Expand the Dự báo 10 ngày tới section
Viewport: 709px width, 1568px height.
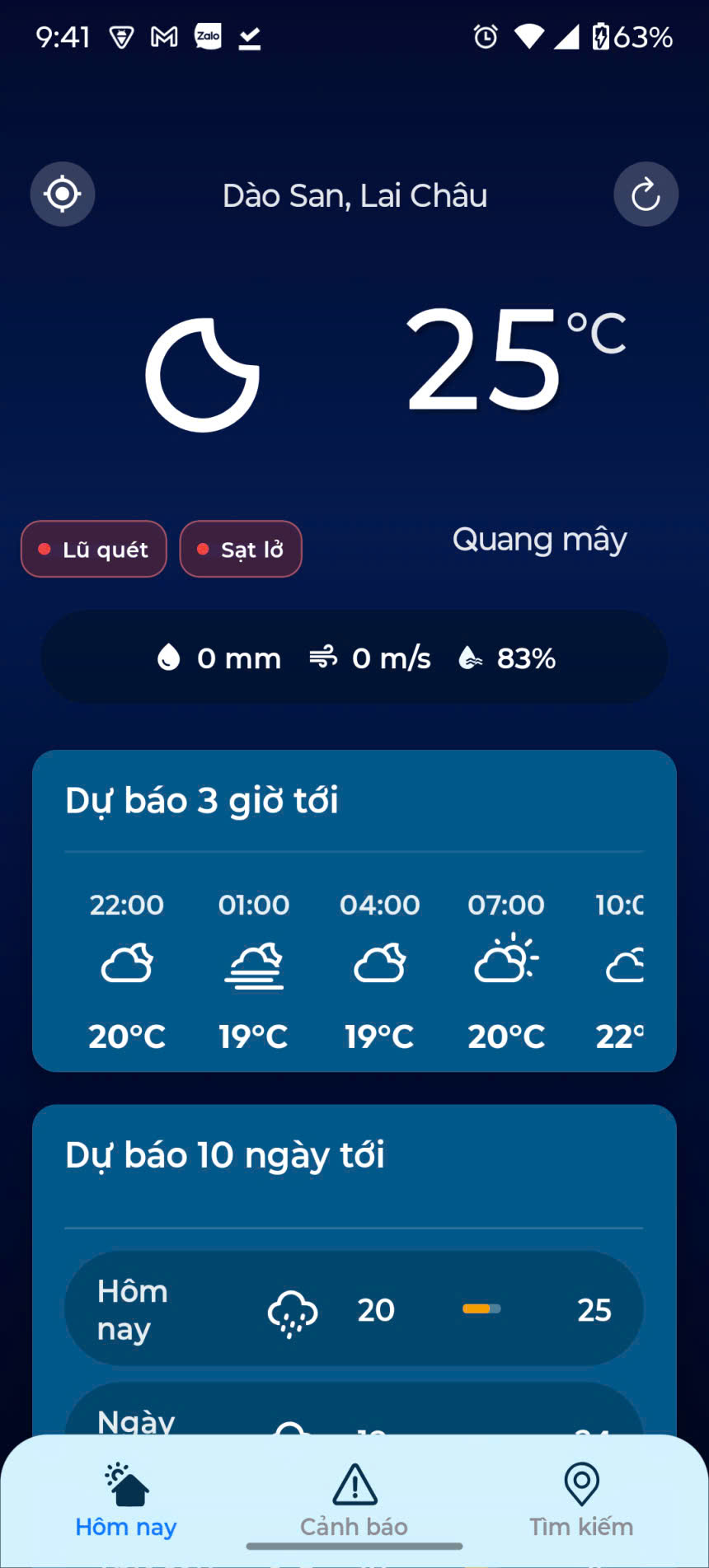[x=224, y=1155]
